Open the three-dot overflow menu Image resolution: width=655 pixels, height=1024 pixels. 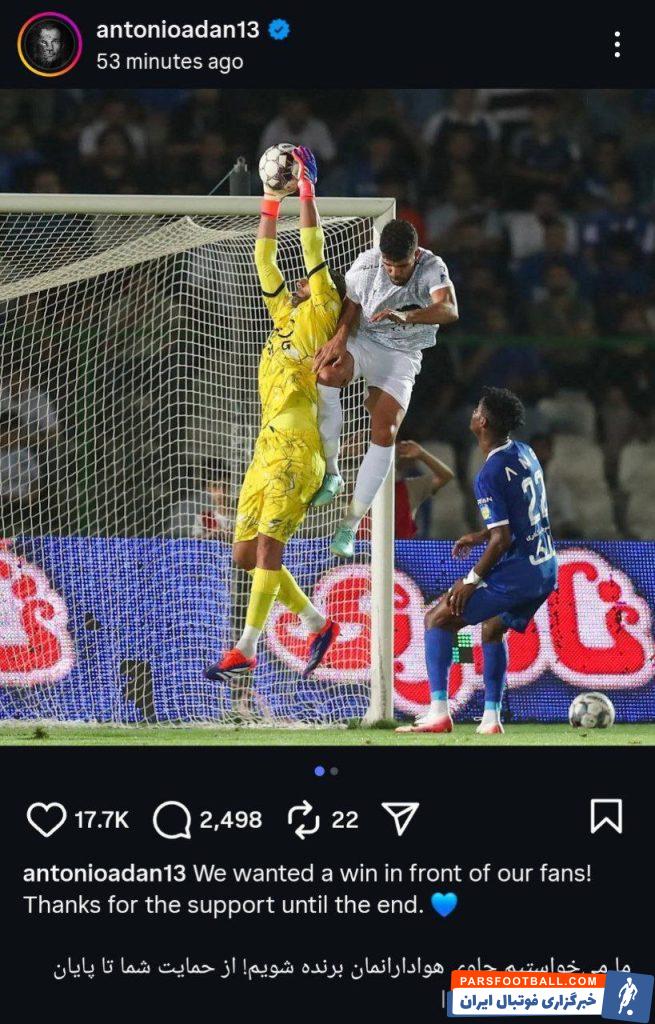[617, 44]
